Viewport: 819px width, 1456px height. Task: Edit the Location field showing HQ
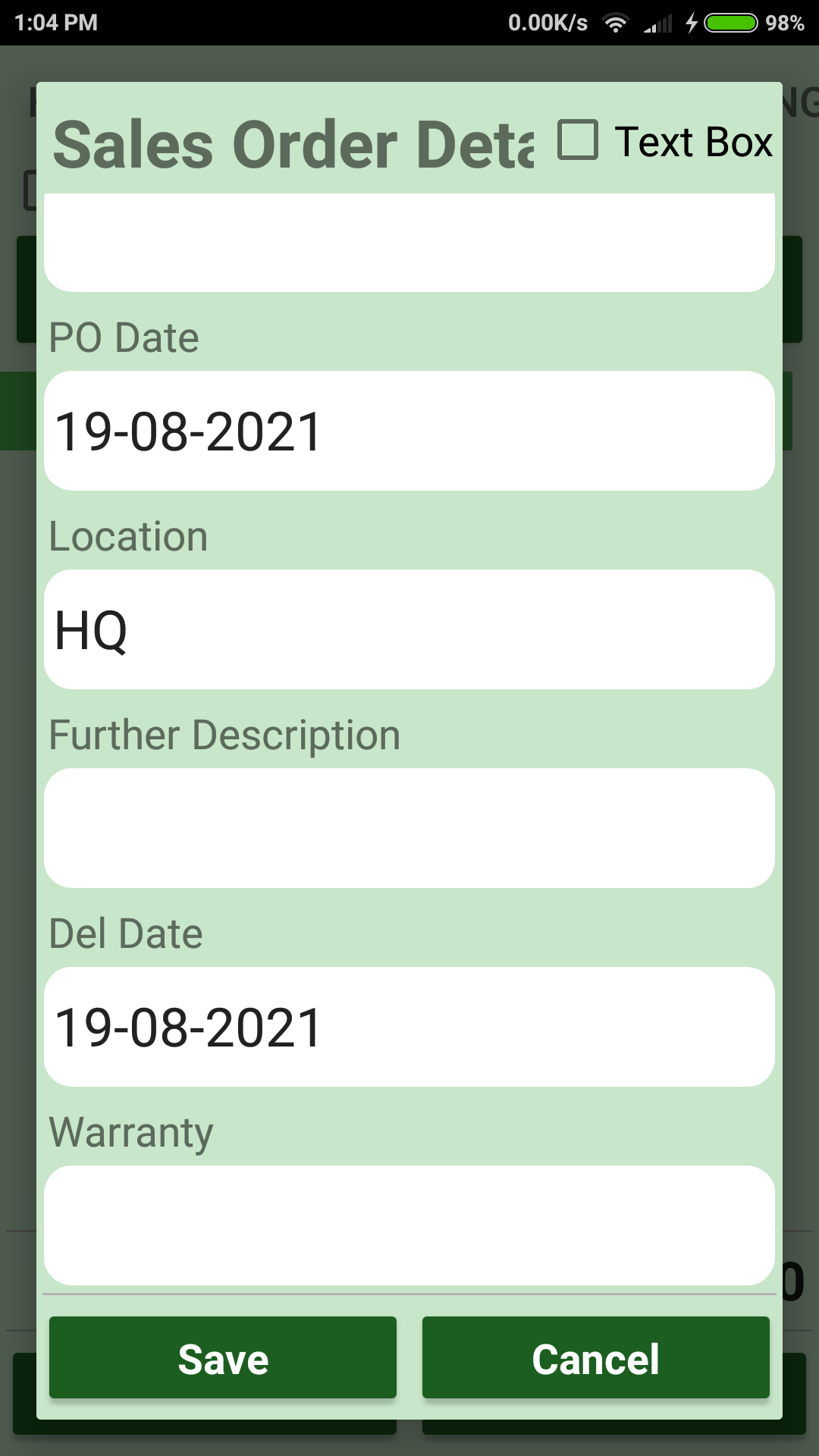pyautogui.click(x=409, y=629)
